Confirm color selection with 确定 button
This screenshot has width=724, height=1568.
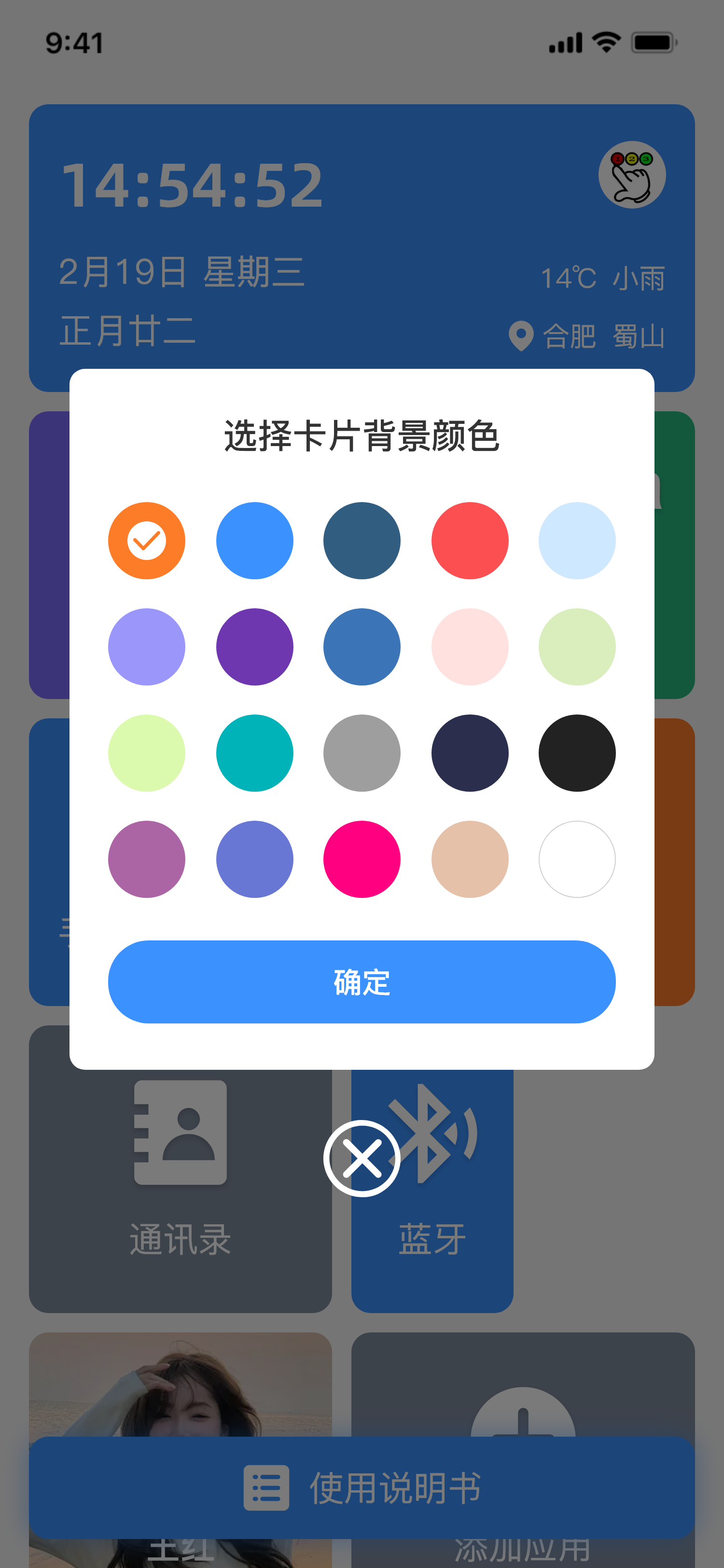click(x=362, y=981)
